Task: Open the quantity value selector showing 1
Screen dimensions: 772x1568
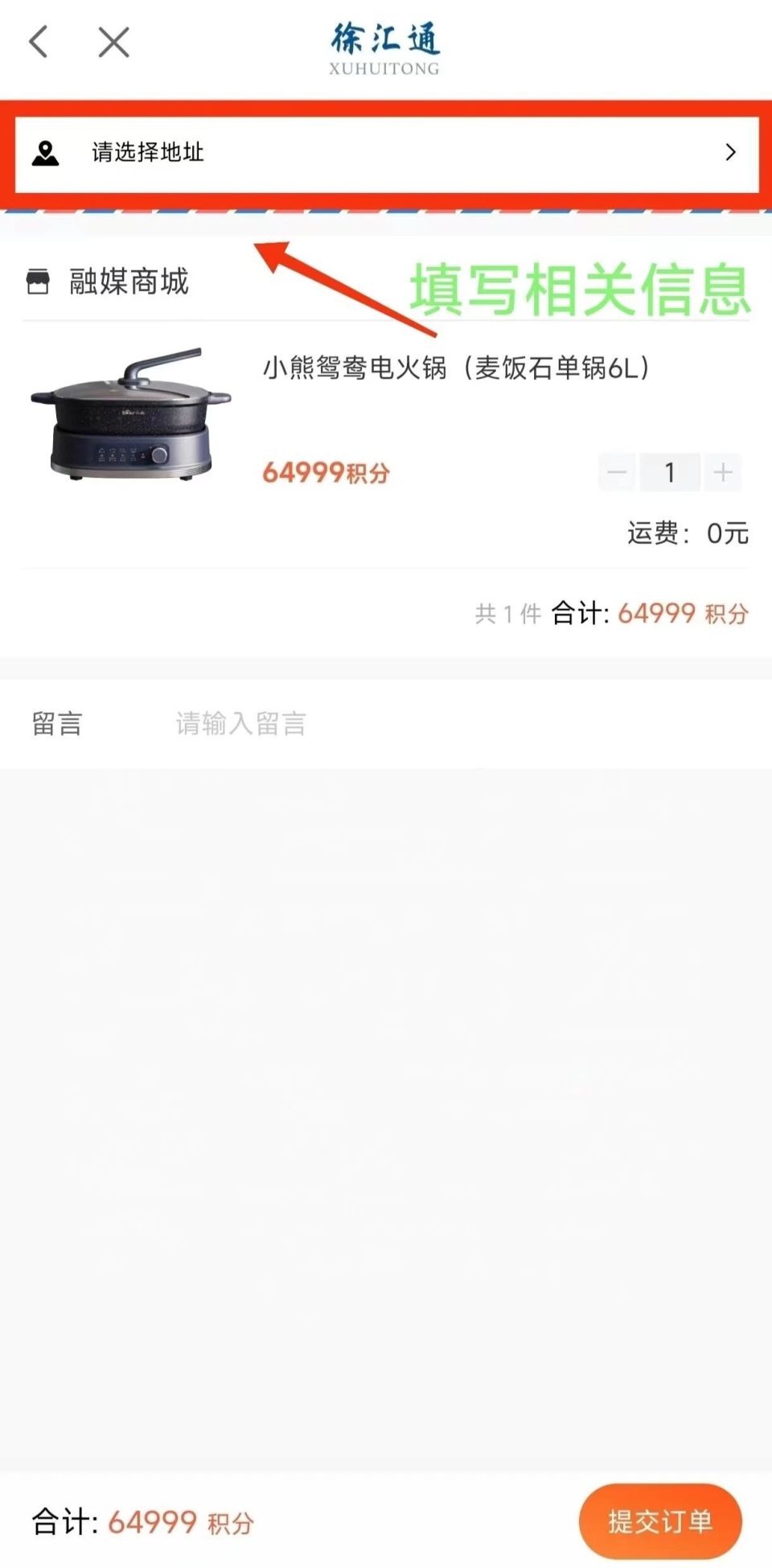Action: 670,472
